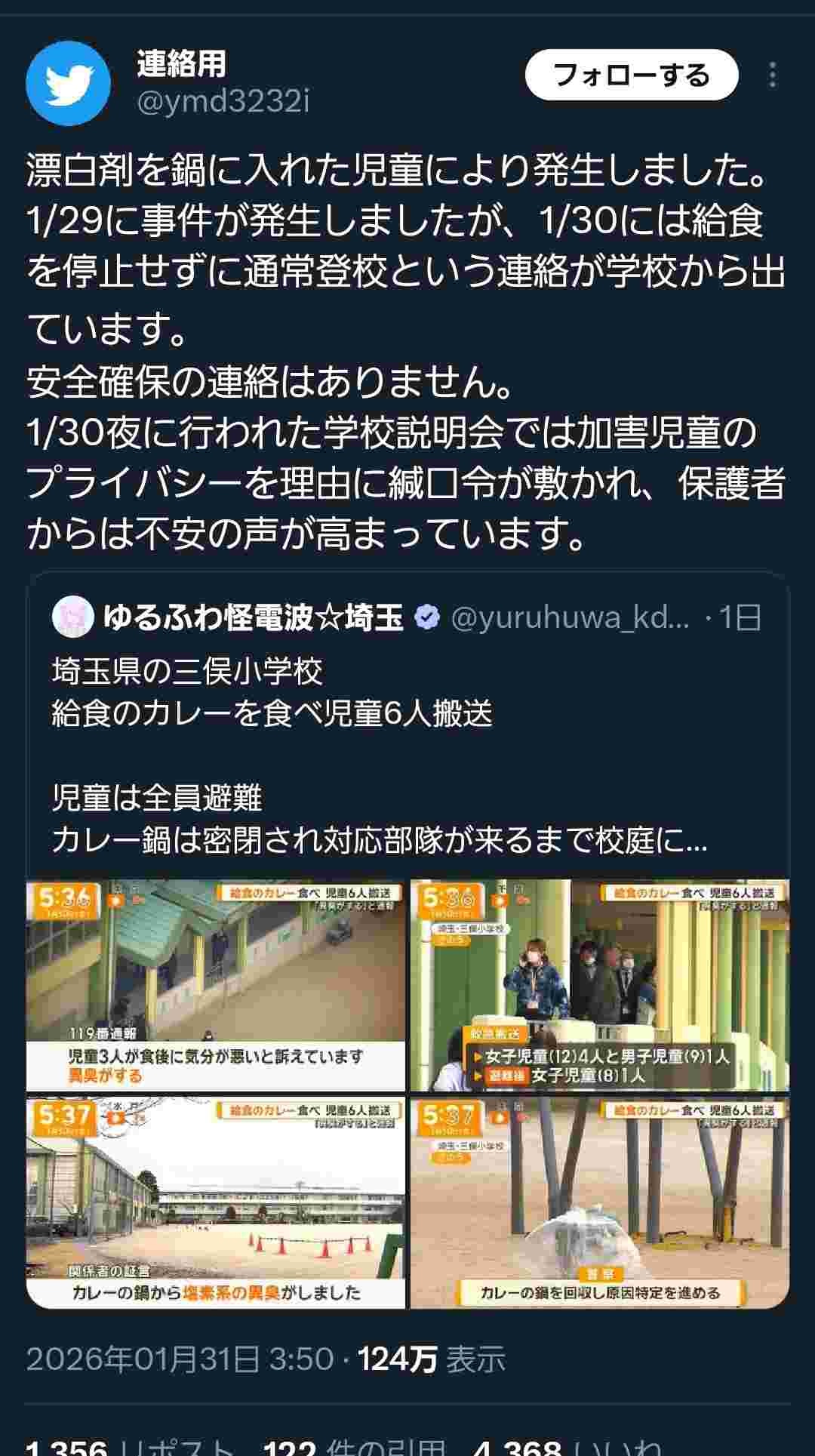Follow the 連絡用 account
This screenshot has height=1456, width=815.
click(631, 75)
